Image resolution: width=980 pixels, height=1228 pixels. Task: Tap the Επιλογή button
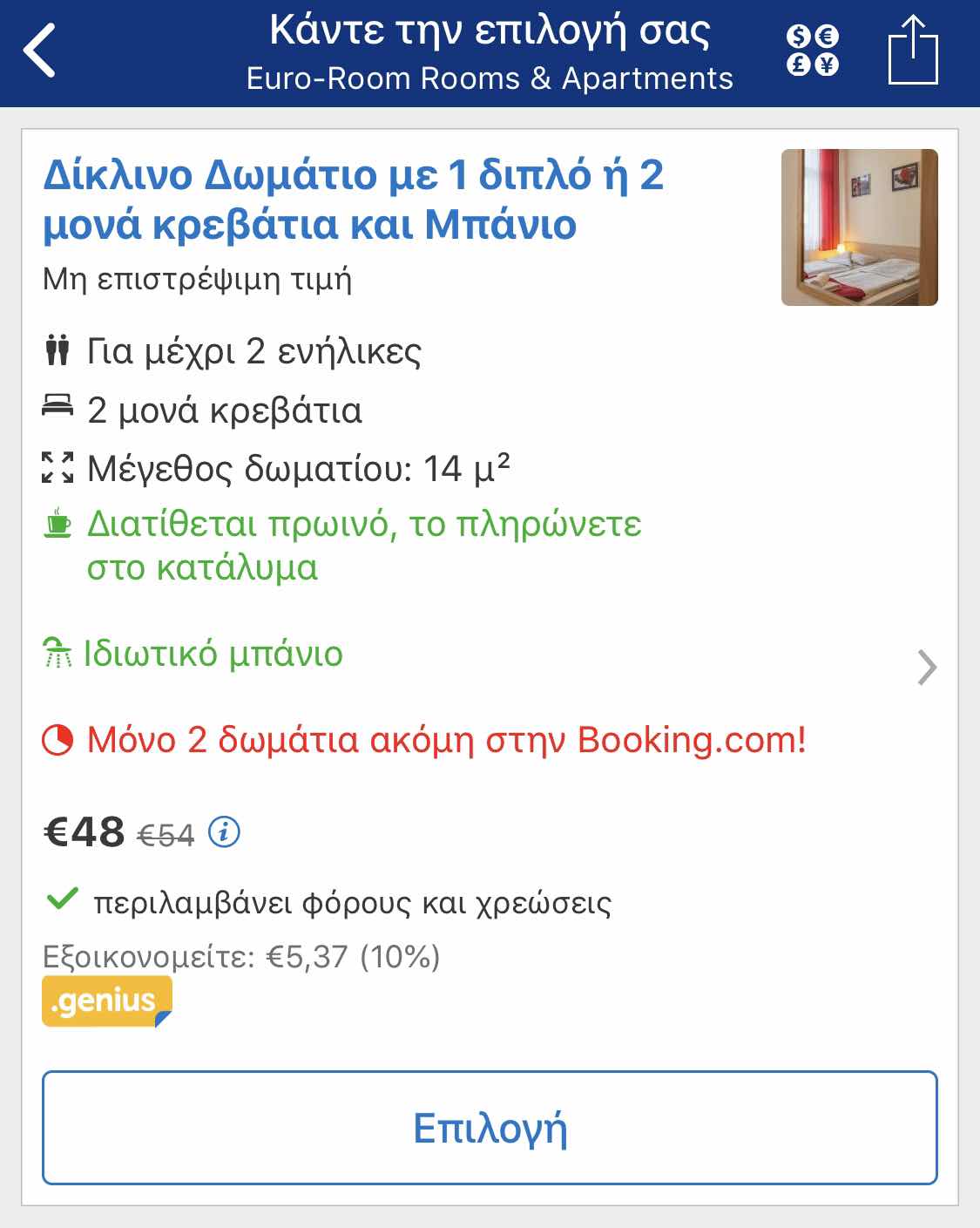pos(490,1128)
